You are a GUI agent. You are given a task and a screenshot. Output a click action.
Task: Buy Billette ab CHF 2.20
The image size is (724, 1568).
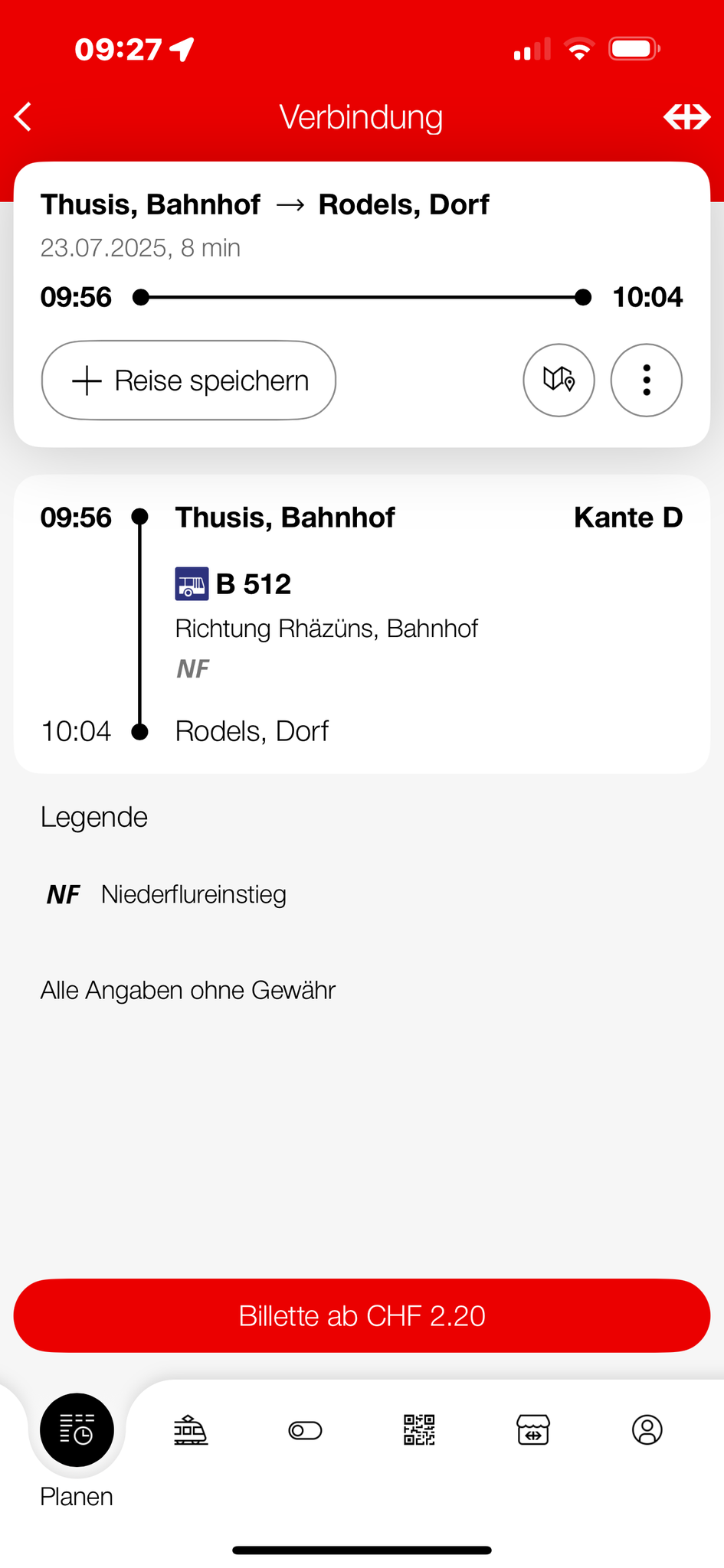click(362, 1315)
